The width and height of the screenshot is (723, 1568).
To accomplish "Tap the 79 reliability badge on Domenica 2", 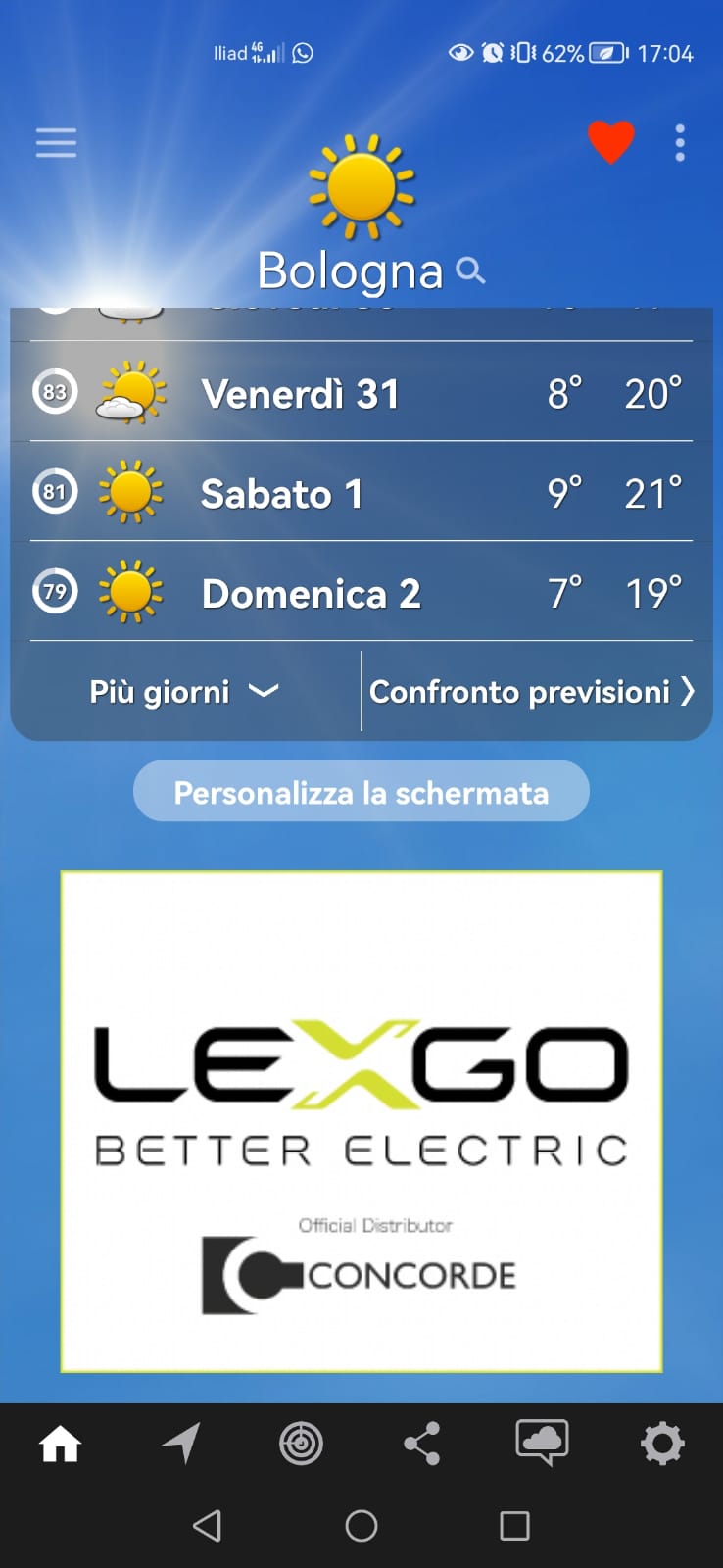I will (55, 591).
